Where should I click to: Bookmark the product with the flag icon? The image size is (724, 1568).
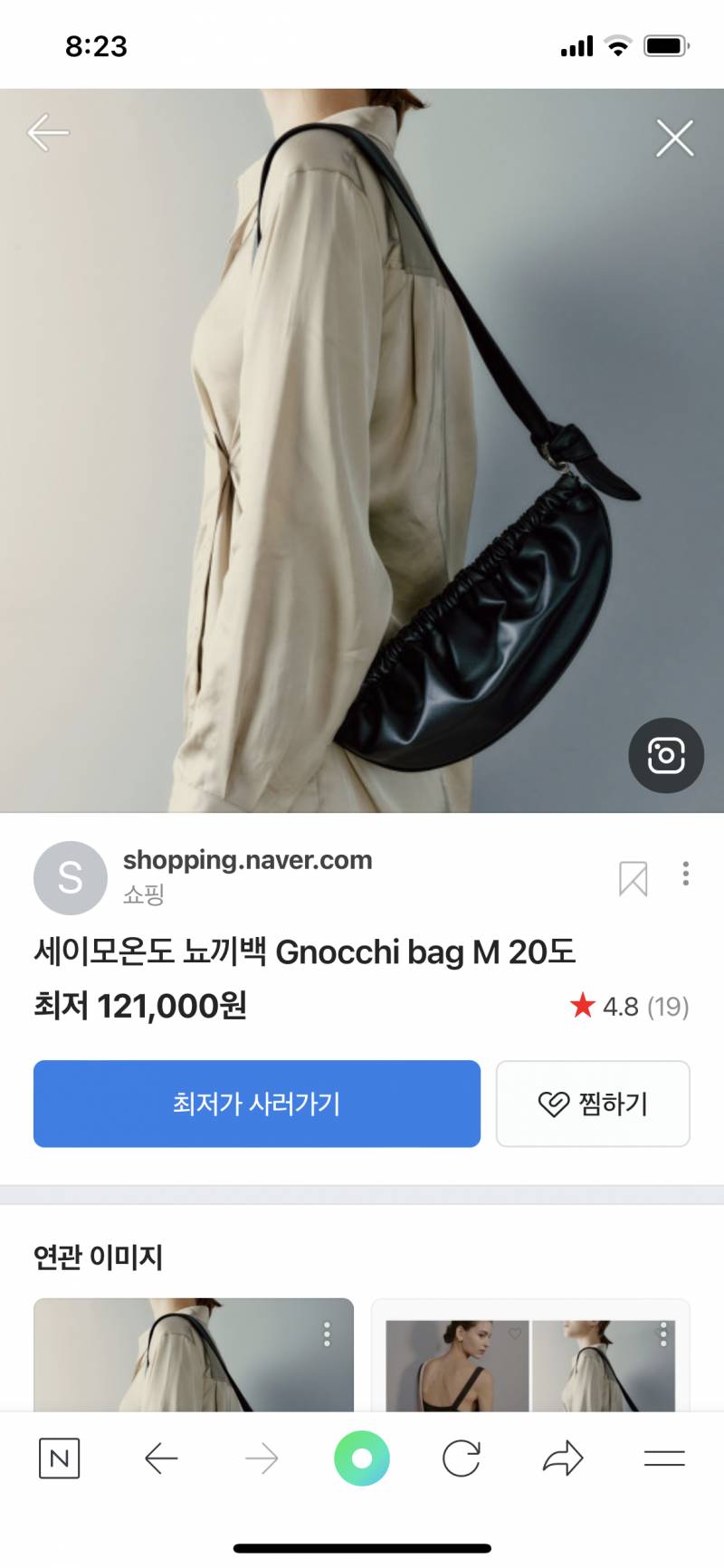point(634,877)
